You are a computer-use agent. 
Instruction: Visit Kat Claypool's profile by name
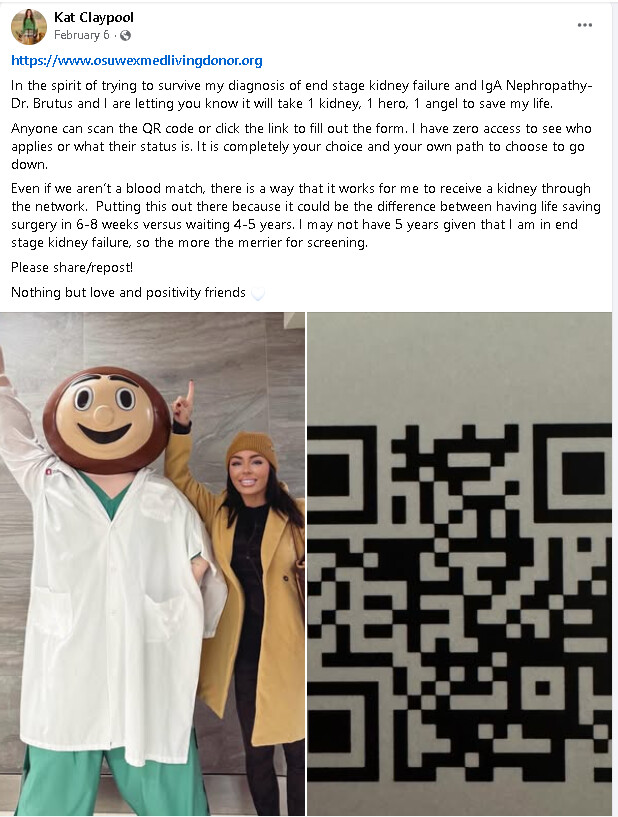pyautogui.click(x=93, y=18)
